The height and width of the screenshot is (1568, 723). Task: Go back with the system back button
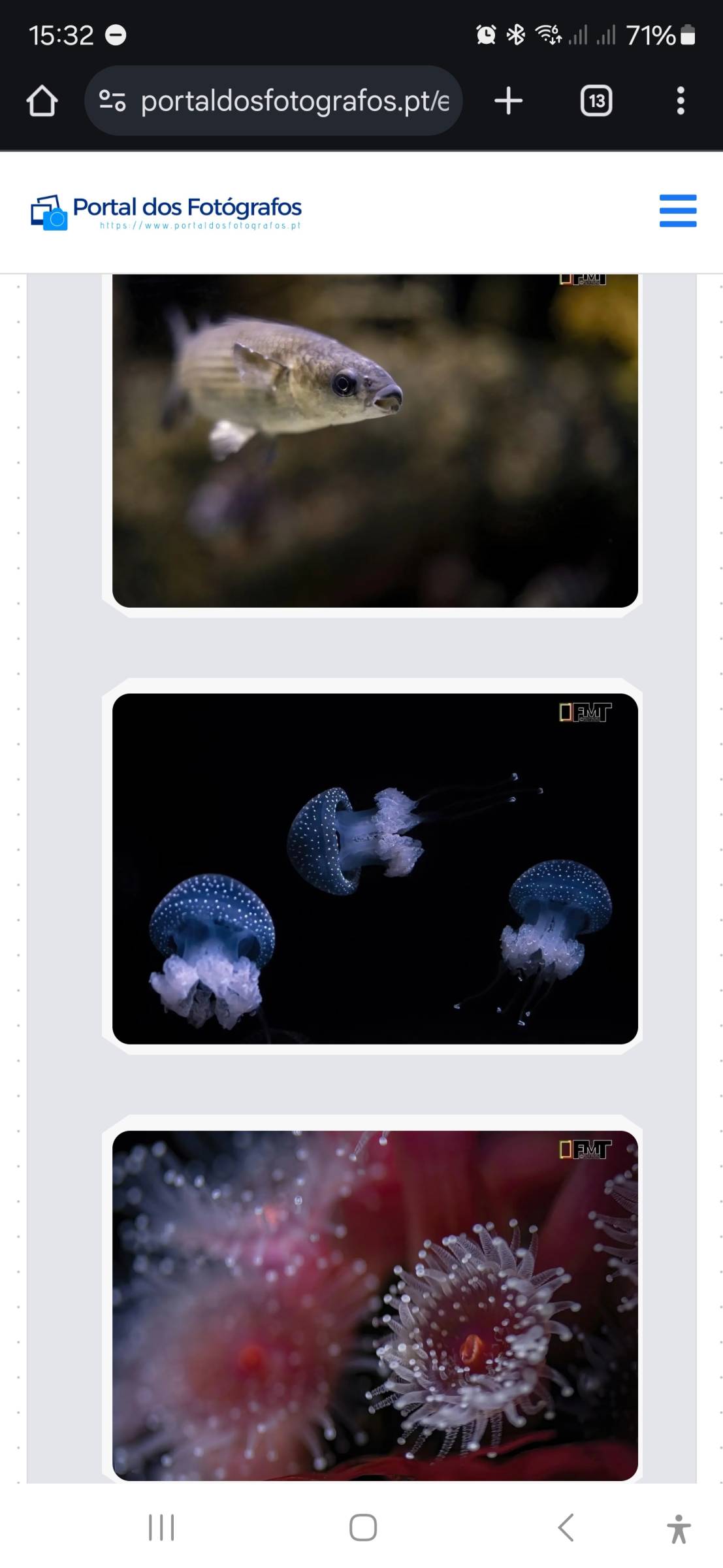(566, 1527)
